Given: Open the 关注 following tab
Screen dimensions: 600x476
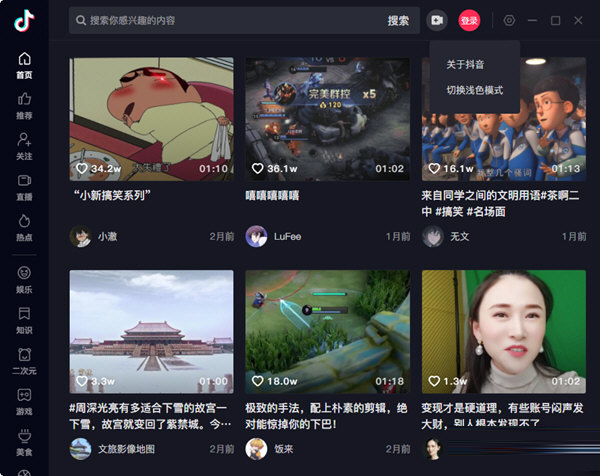Looking at the screenshot, I should tap(24, 147).
